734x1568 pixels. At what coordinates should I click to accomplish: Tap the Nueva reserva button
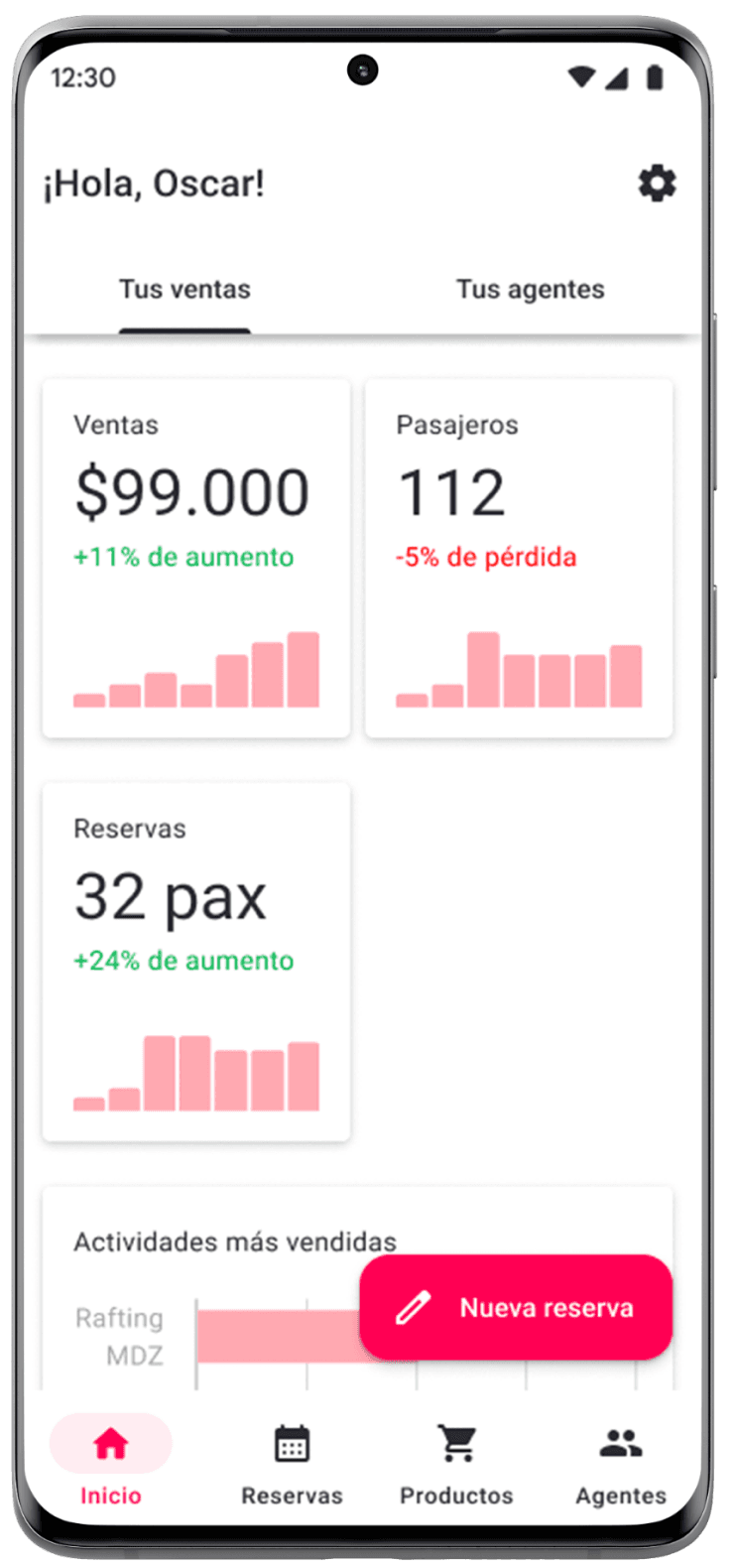point(516,1307)
